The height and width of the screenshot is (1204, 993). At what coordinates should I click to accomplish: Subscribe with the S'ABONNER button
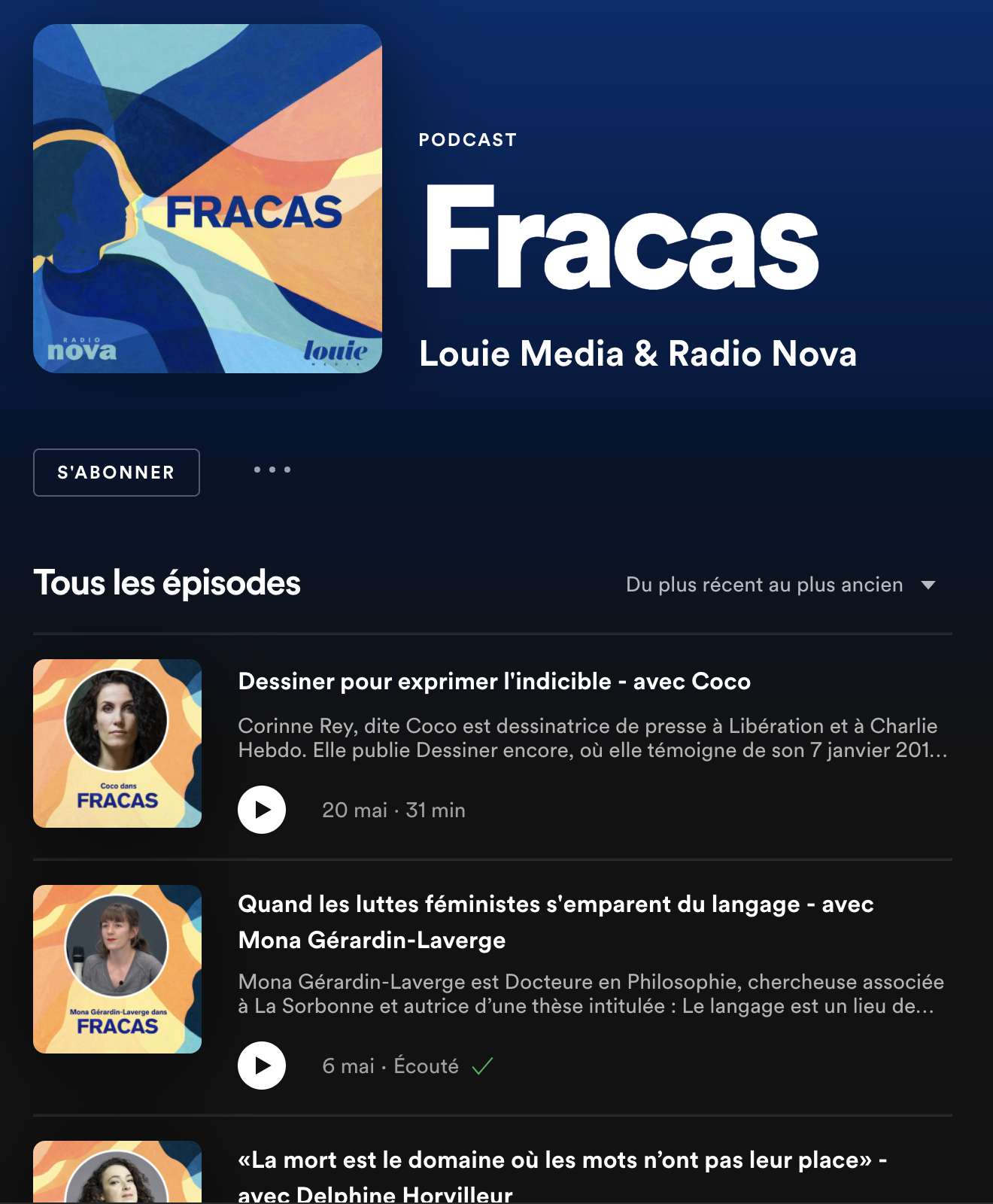click(x=117, y=473)
